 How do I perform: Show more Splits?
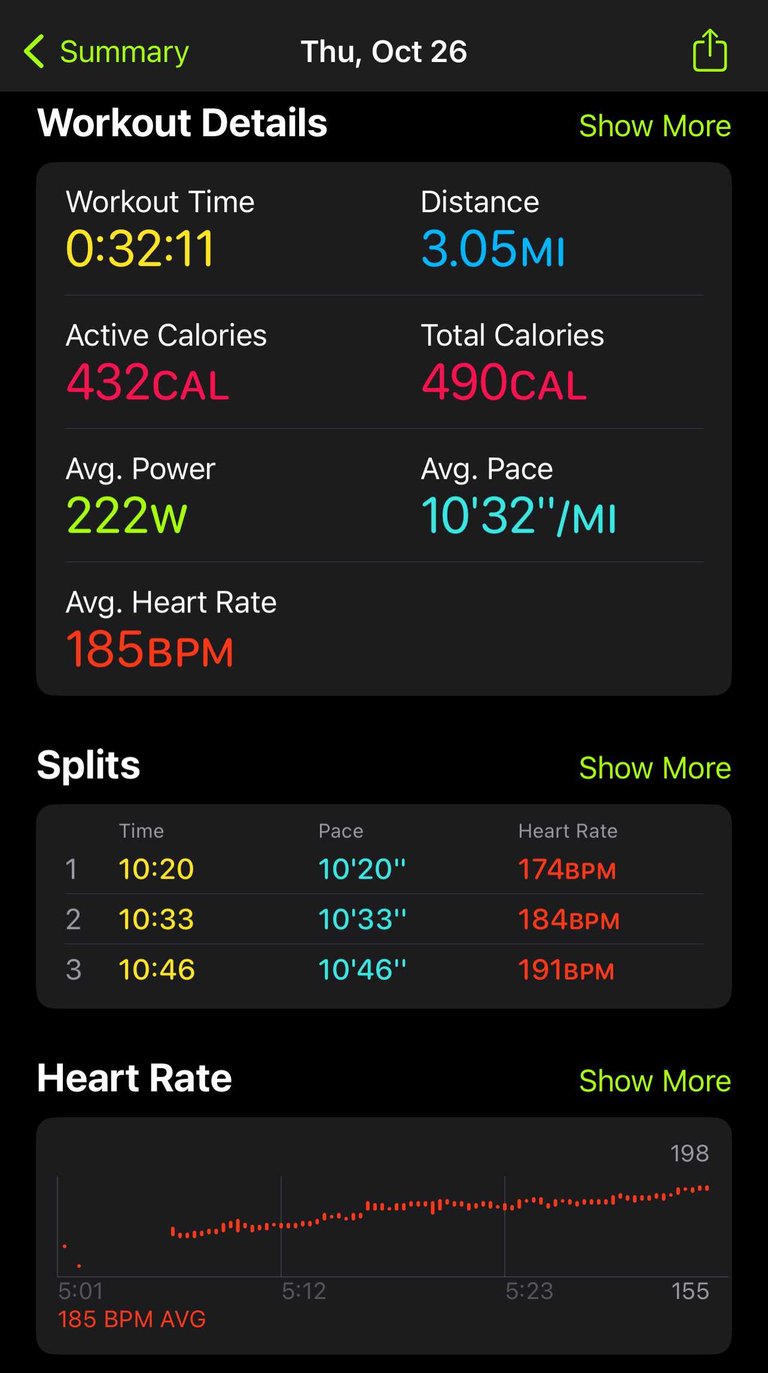coord(654,768)
